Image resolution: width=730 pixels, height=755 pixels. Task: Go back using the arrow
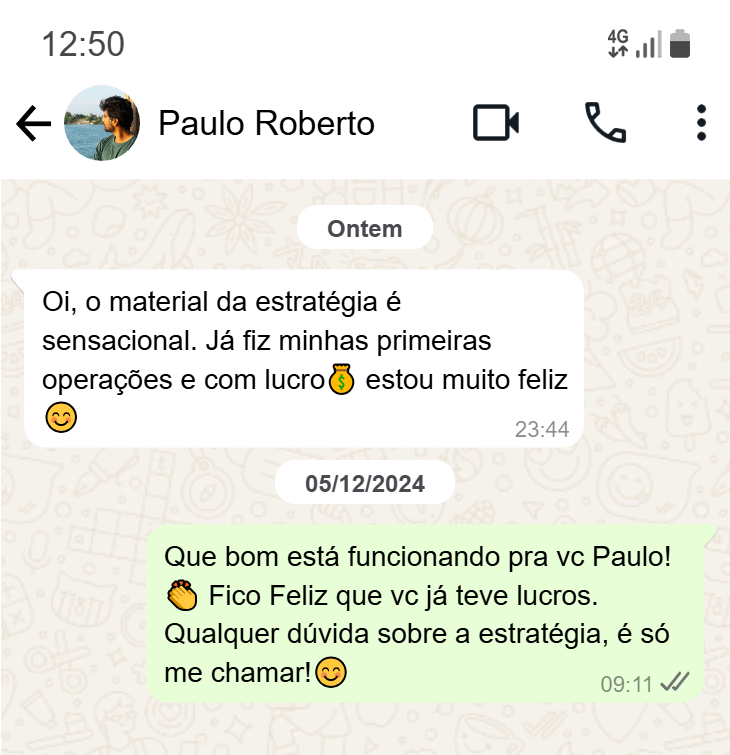tap(34, 123)
